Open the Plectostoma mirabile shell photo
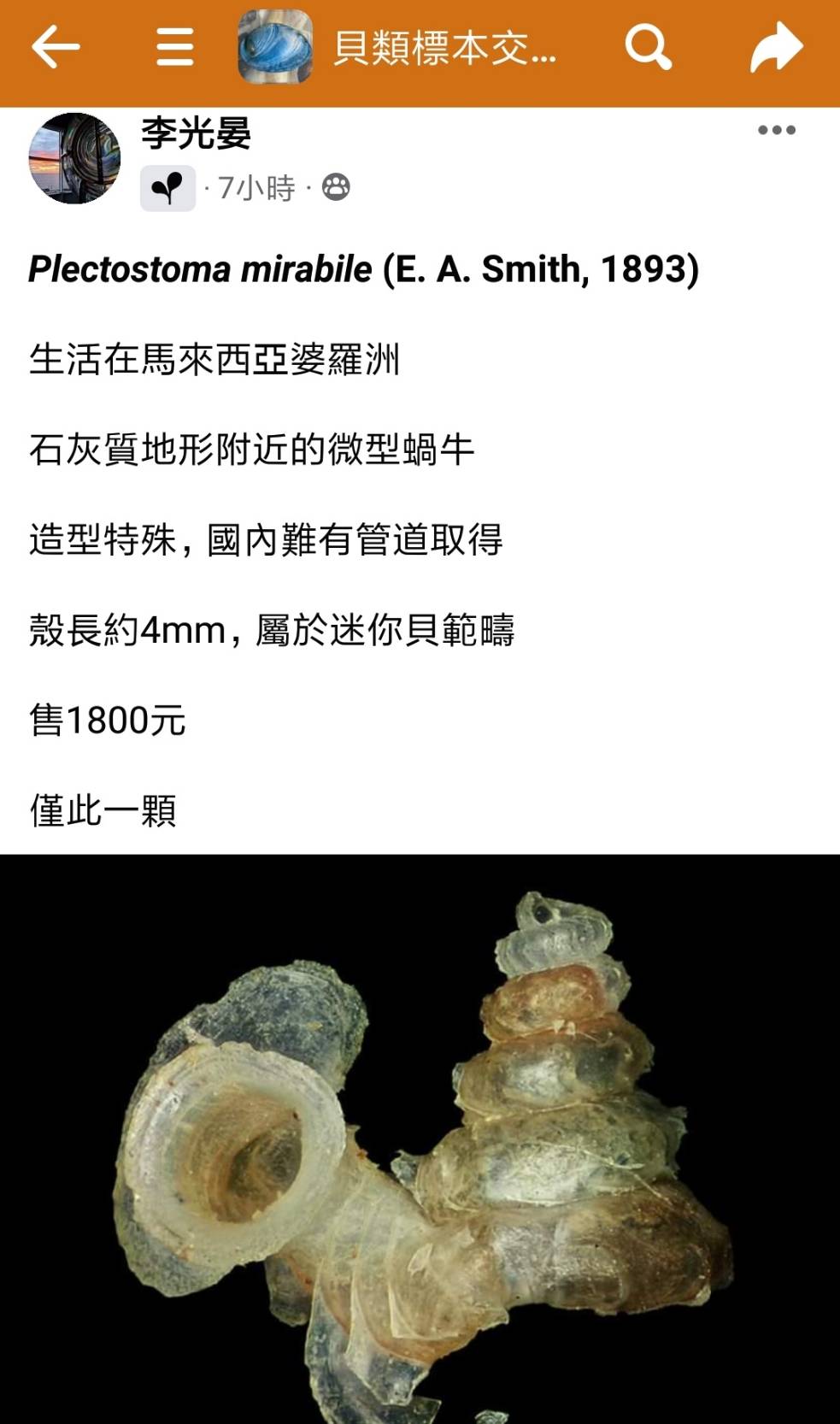840x1424 pixels. click(420, 1139)
